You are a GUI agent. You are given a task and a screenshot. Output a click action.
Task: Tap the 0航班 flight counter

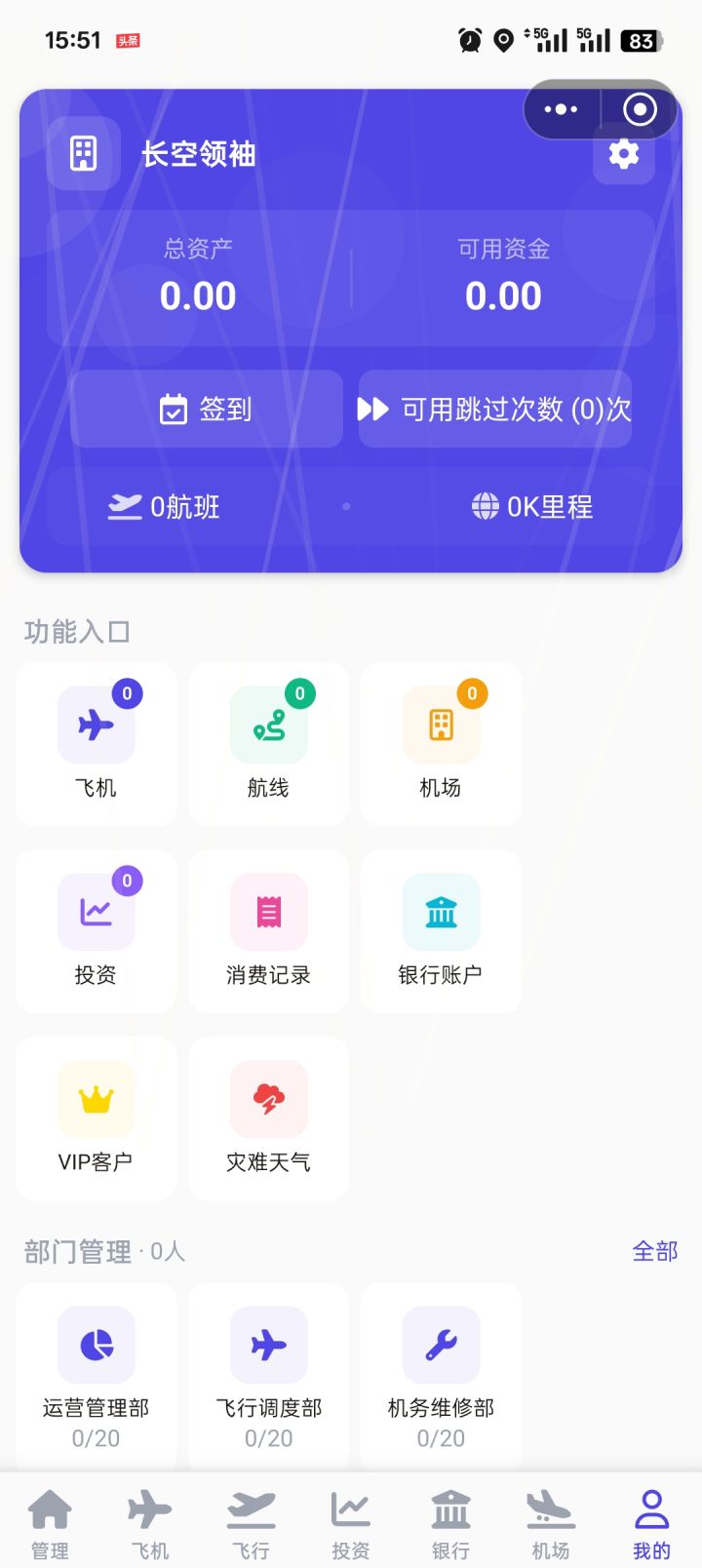coord(166,506)
